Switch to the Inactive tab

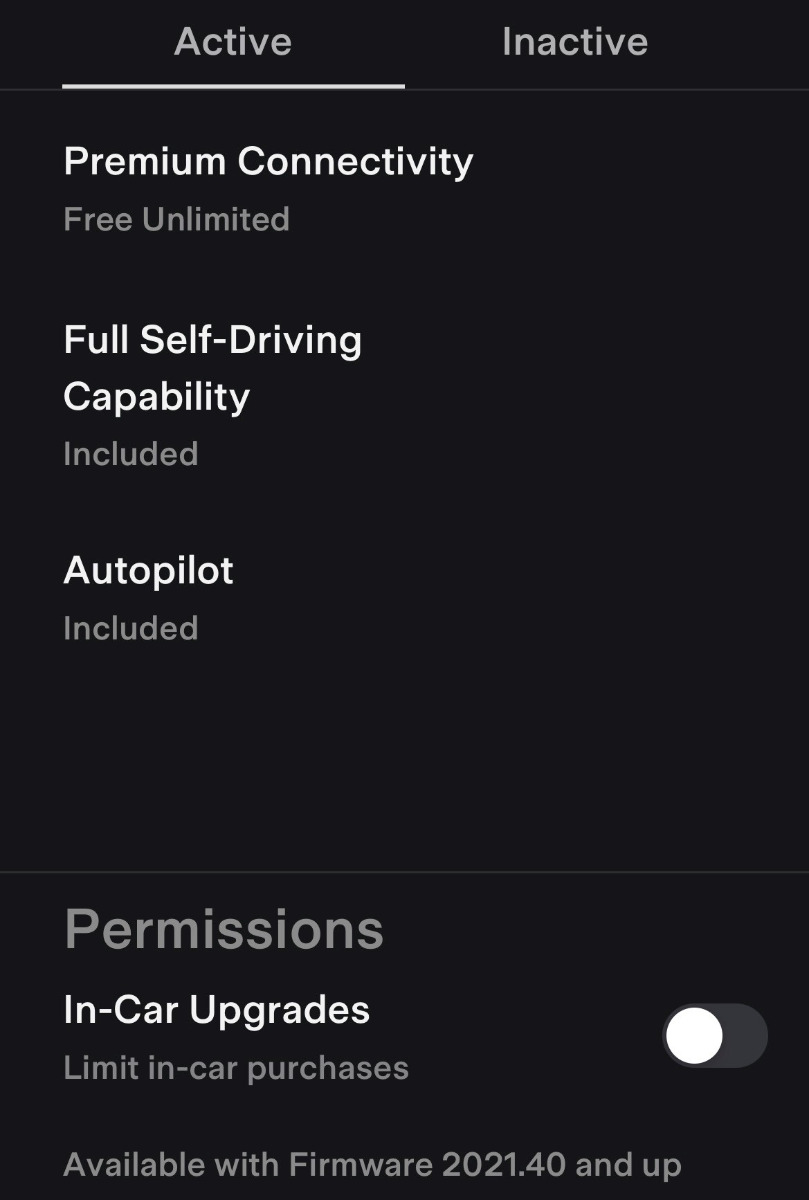[x=574, y=42]
